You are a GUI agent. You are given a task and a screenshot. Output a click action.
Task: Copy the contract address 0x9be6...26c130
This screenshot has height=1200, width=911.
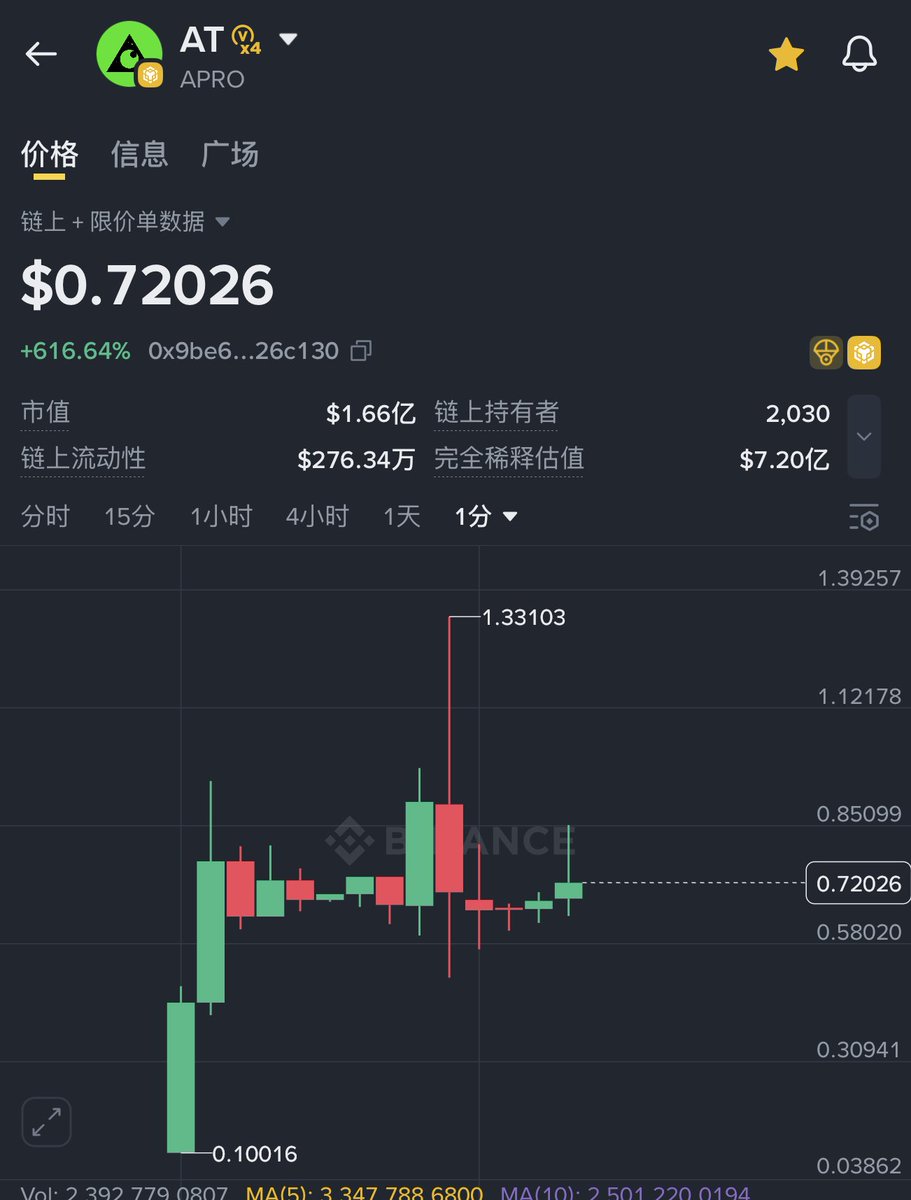click(362, 351)
